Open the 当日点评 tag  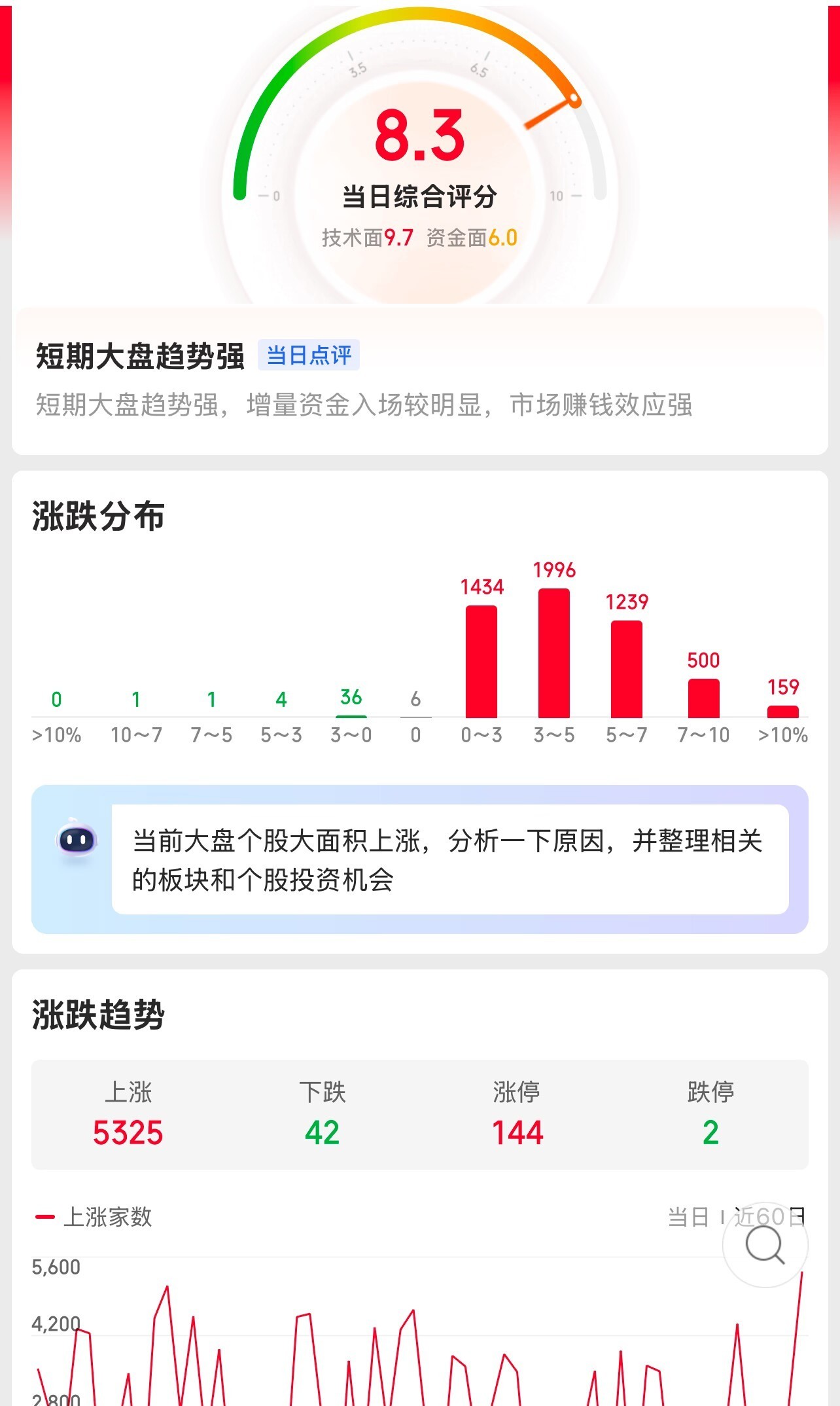(x=309, y=355)
